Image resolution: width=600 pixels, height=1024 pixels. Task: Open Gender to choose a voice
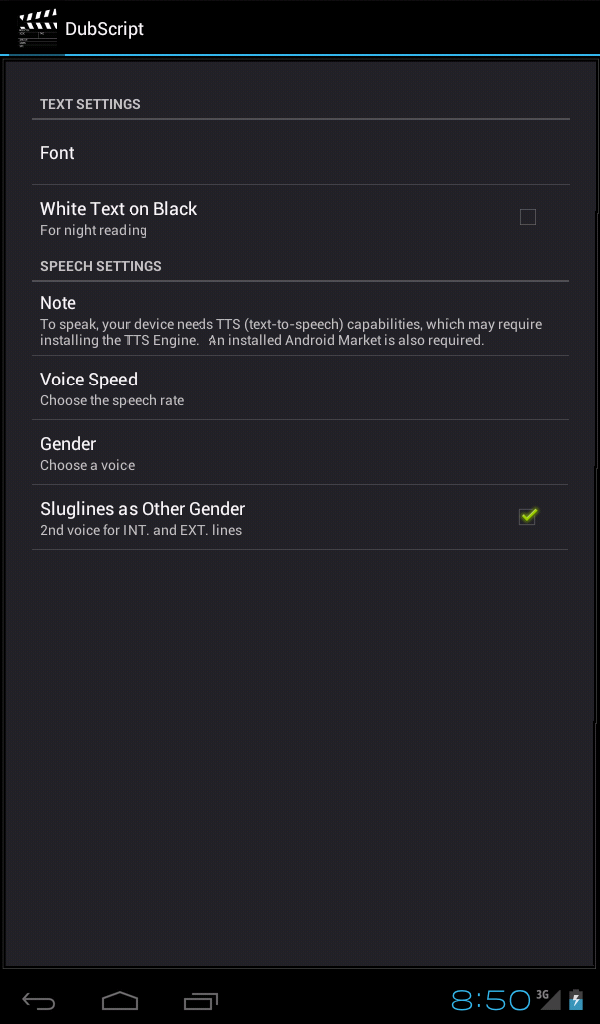pyautogui.click(x=300, y=453)
